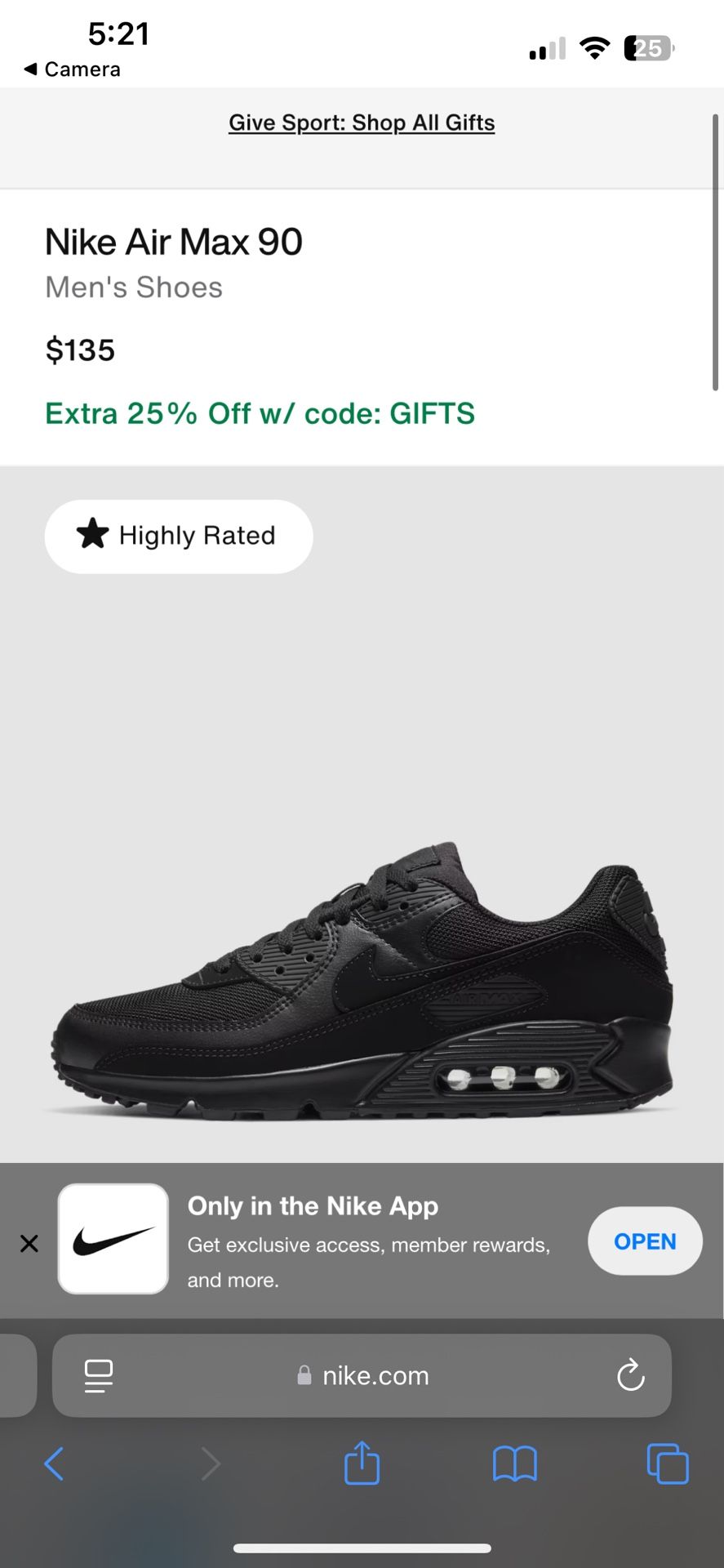
Task: Show the open tabs overview
Action: point(667,1463)
